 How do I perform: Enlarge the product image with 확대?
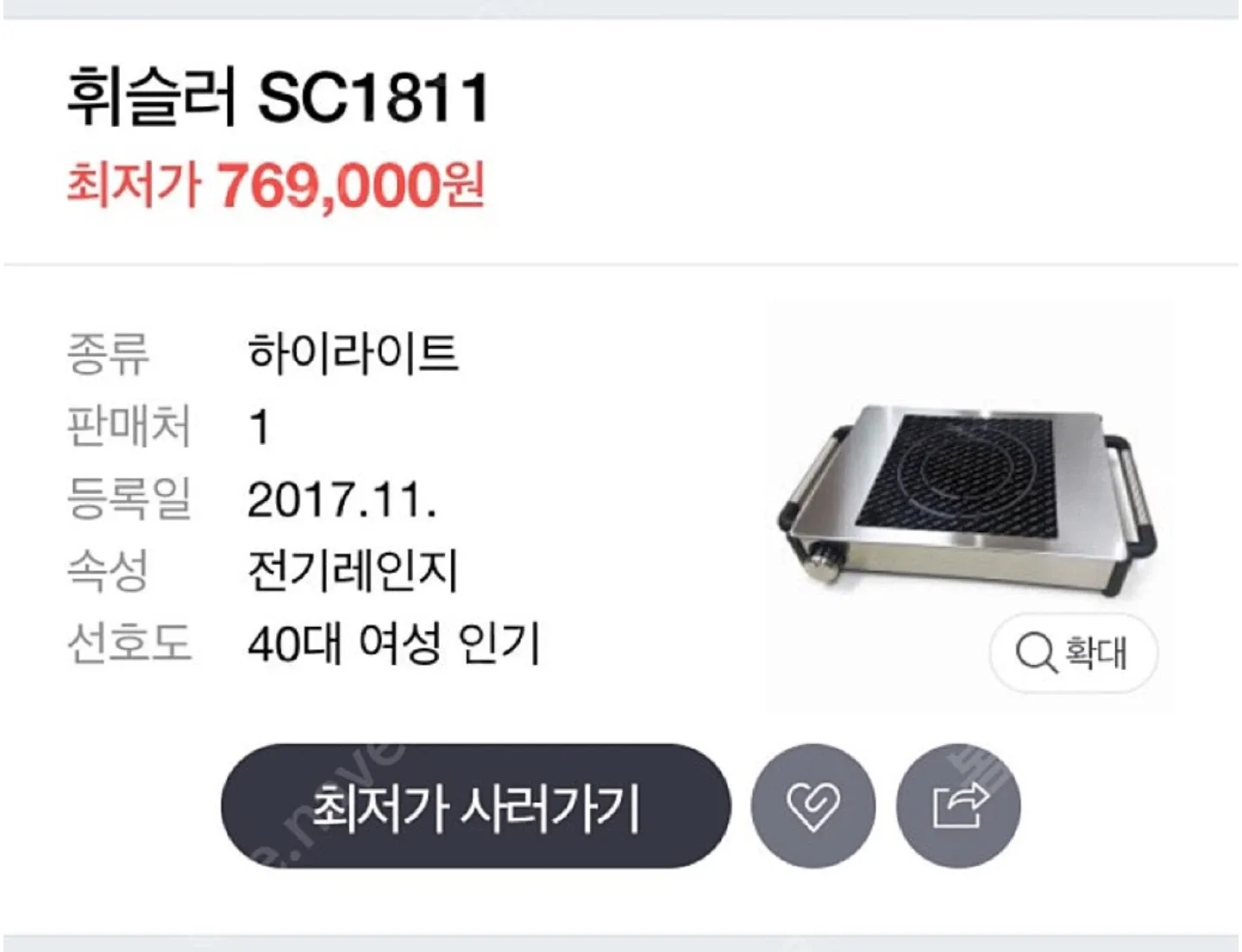pos(1073,653)
